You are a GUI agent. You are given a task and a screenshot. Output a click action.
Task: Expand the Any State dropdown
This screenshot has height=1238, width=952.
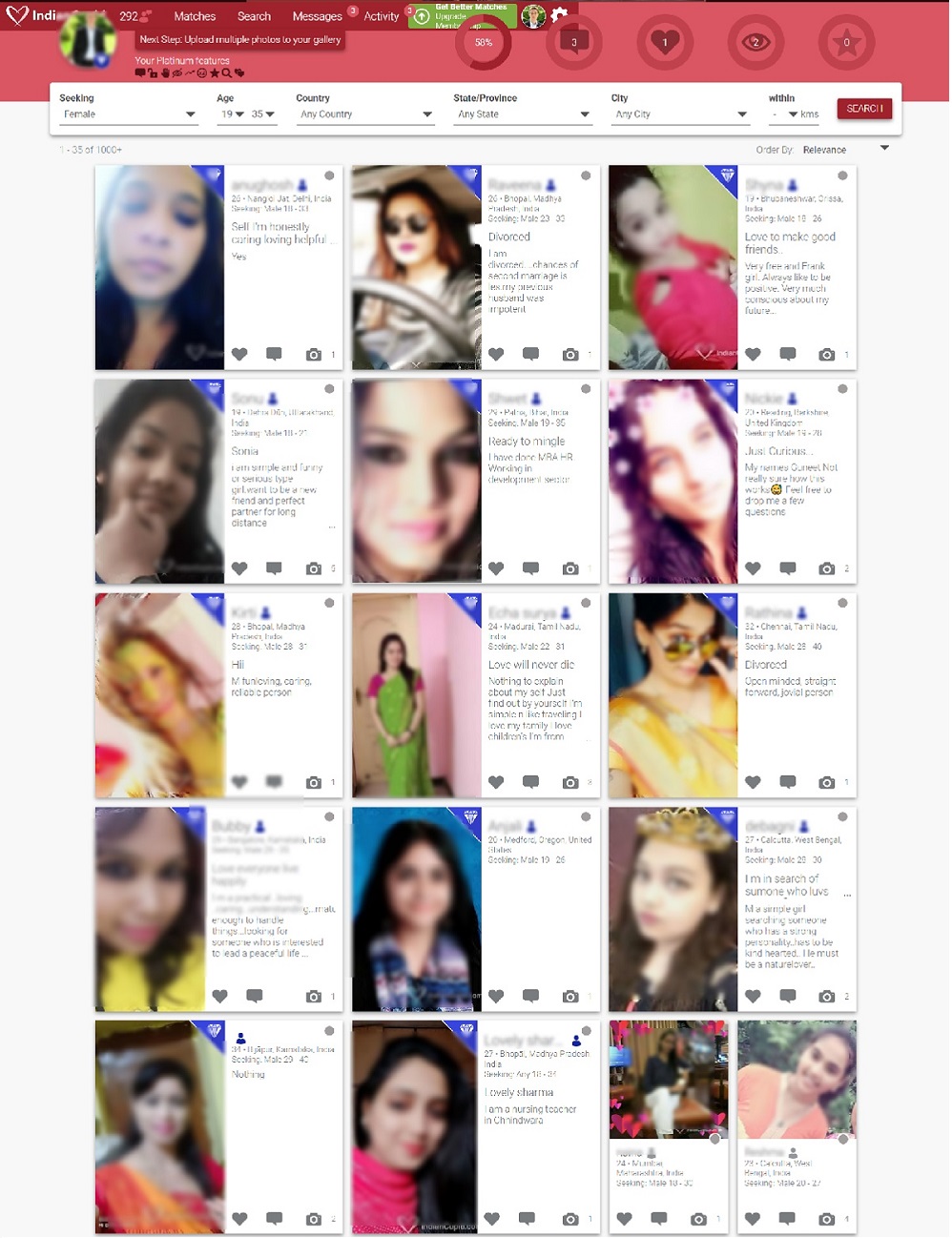pos(523,114)
